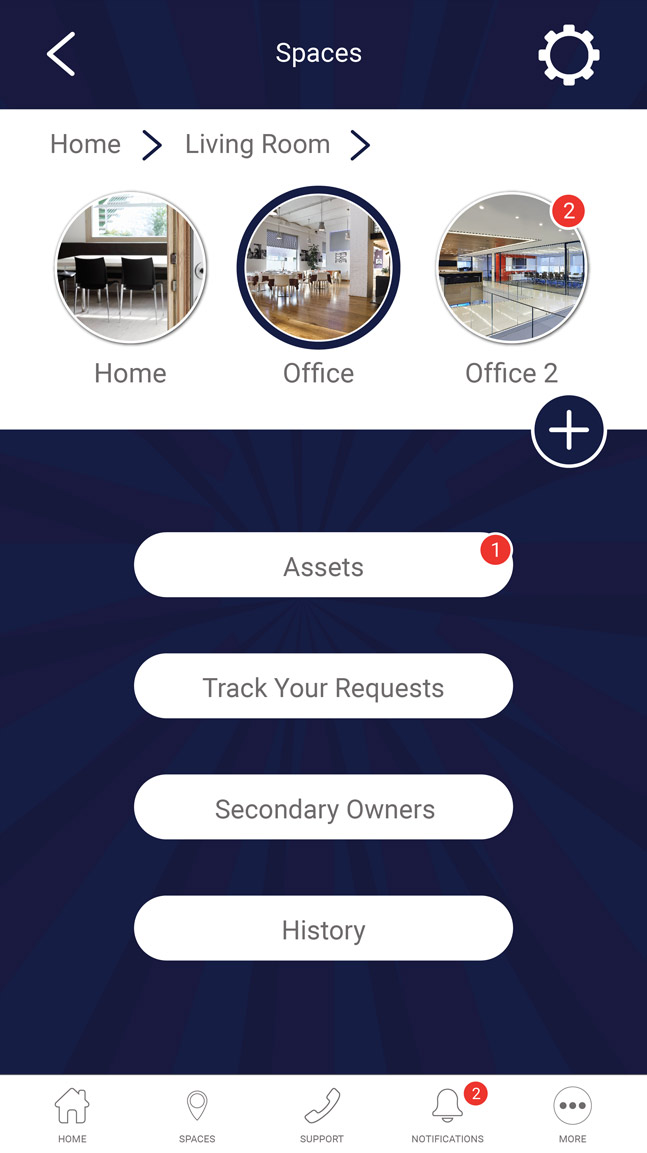The height and width of the screenshot is (1153, 647).
Task: Select the Home space thumbnail
Action: [x=131, y=269]
